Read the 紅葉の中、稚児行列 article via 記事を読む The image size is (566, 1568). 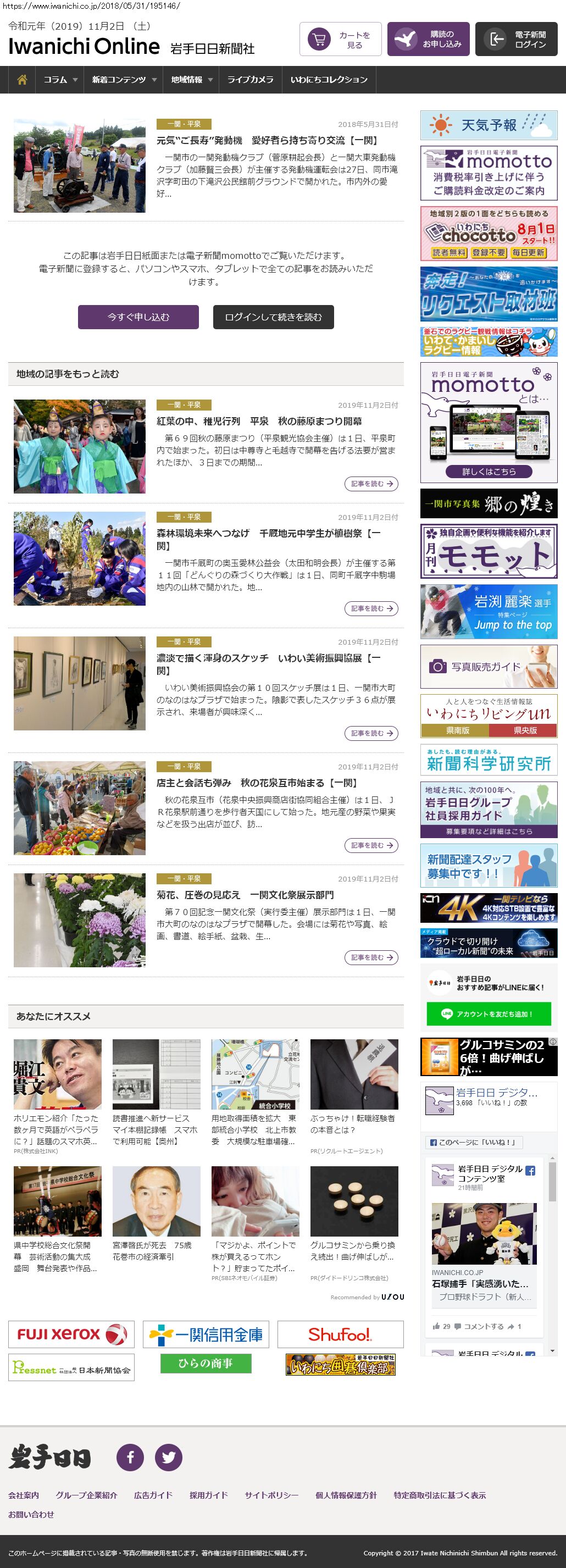pos(371,484)
